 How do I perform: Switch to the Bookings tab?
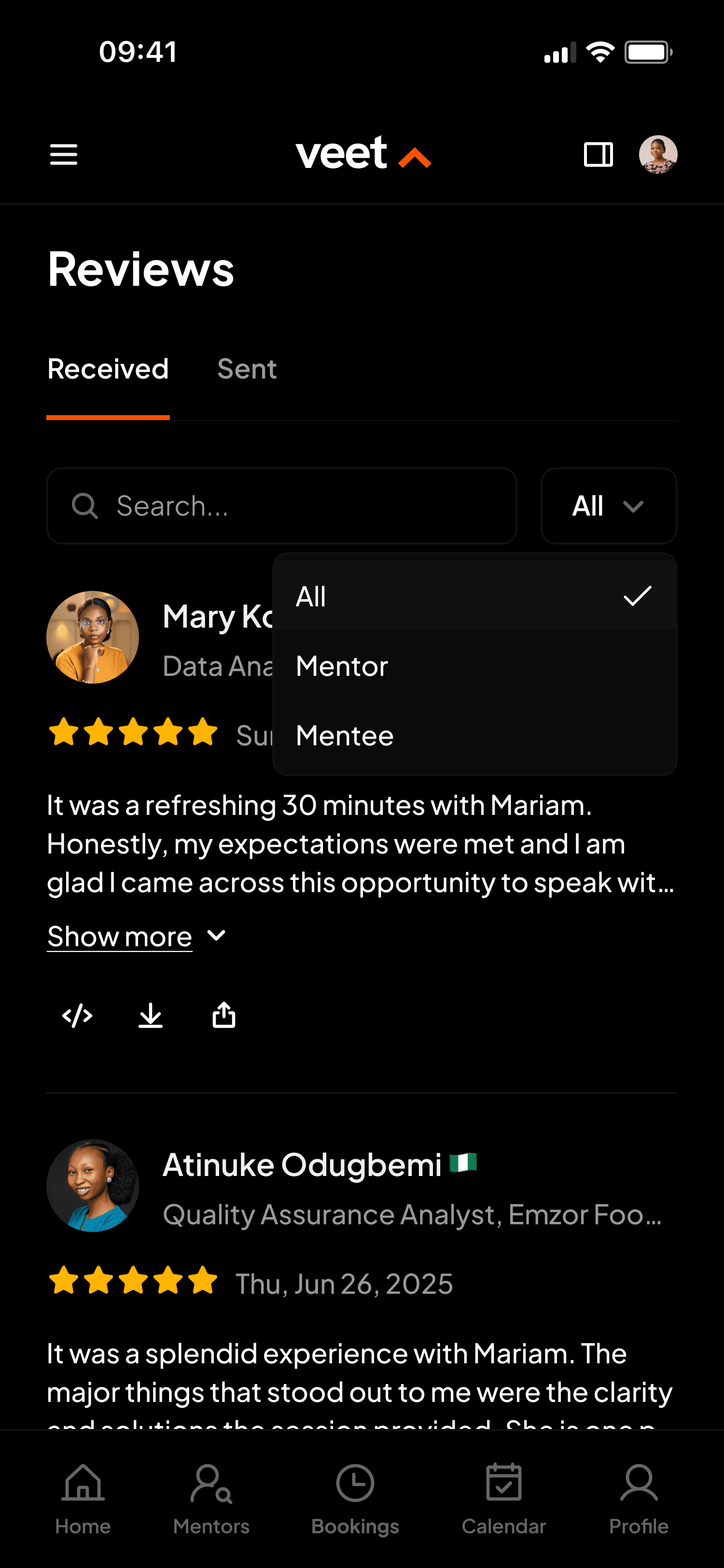[355, 1498]
